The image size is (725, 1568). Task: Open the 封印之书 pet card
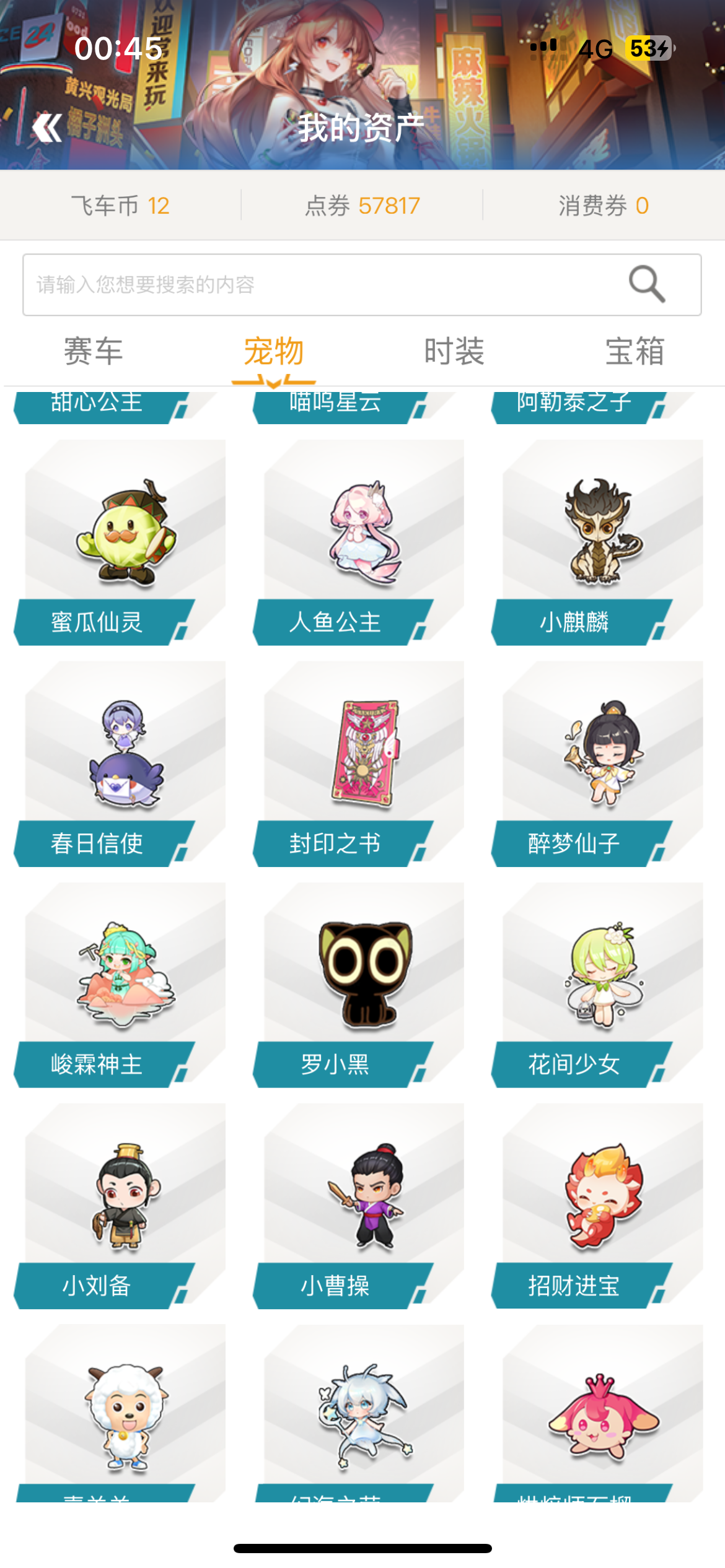(364, 763)
